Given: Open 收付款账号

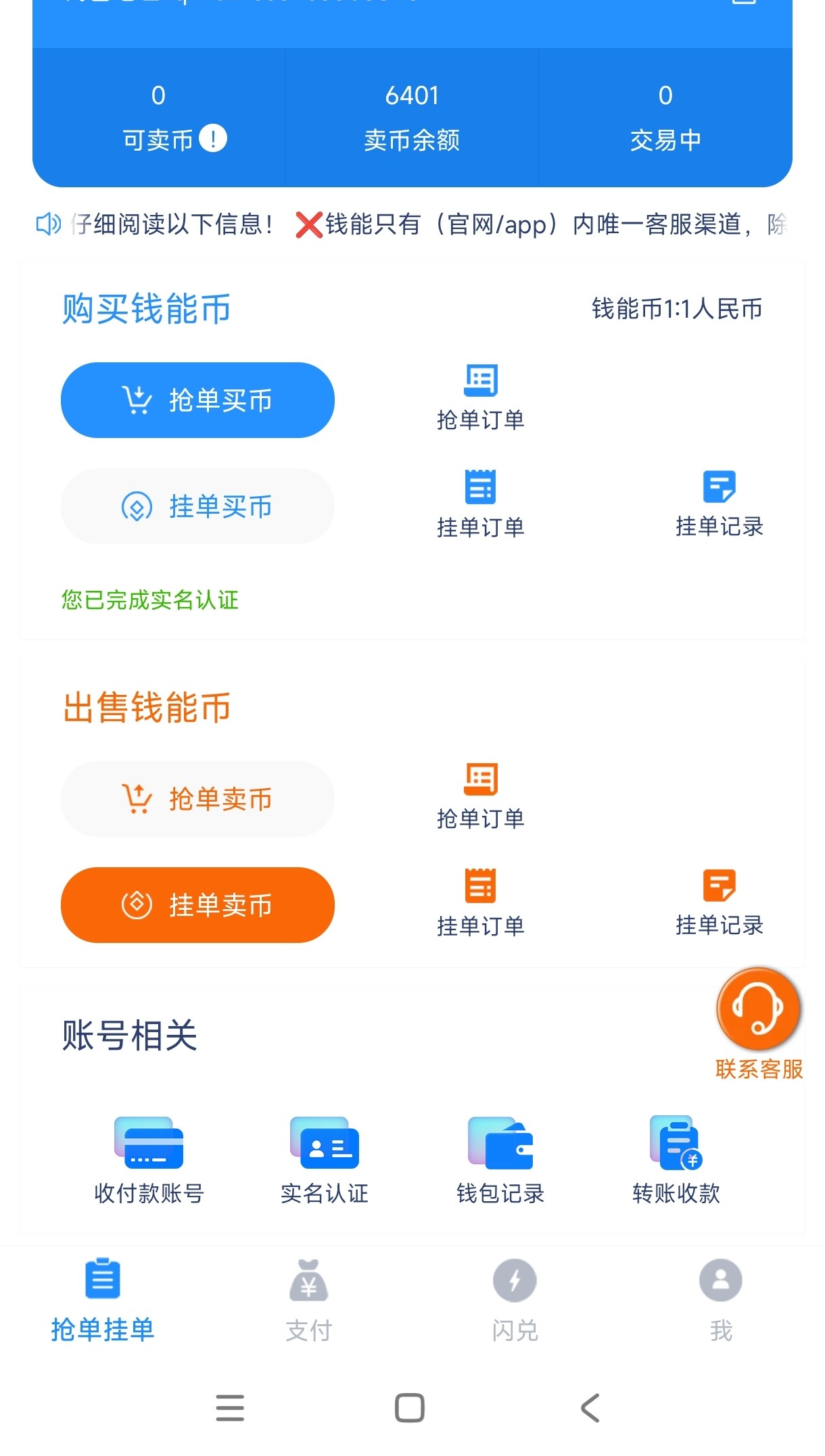Looking at the screenshot, I should [x=149, y=1160].
